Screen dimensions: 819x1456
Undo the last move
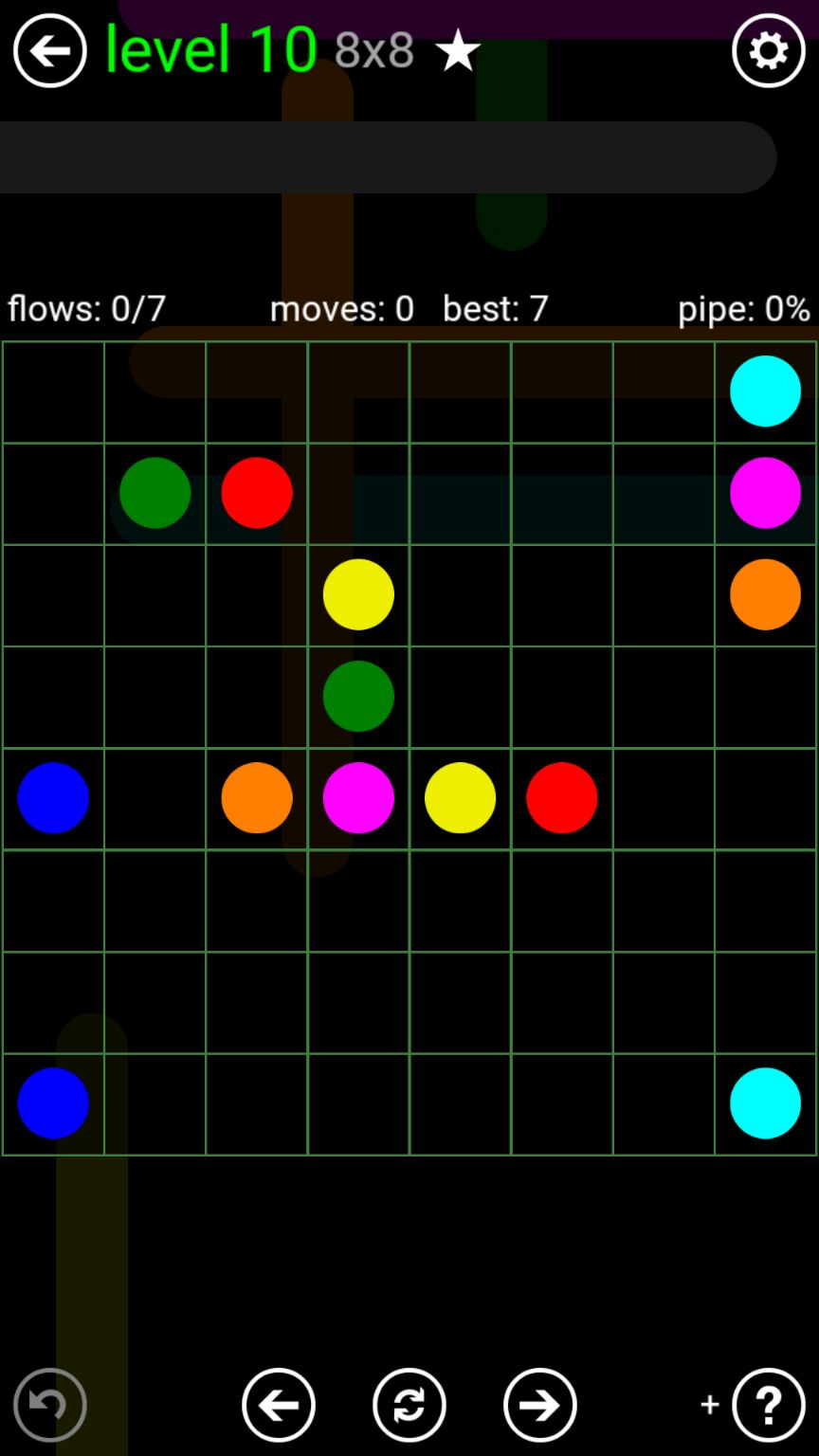tap(49, 1404)
